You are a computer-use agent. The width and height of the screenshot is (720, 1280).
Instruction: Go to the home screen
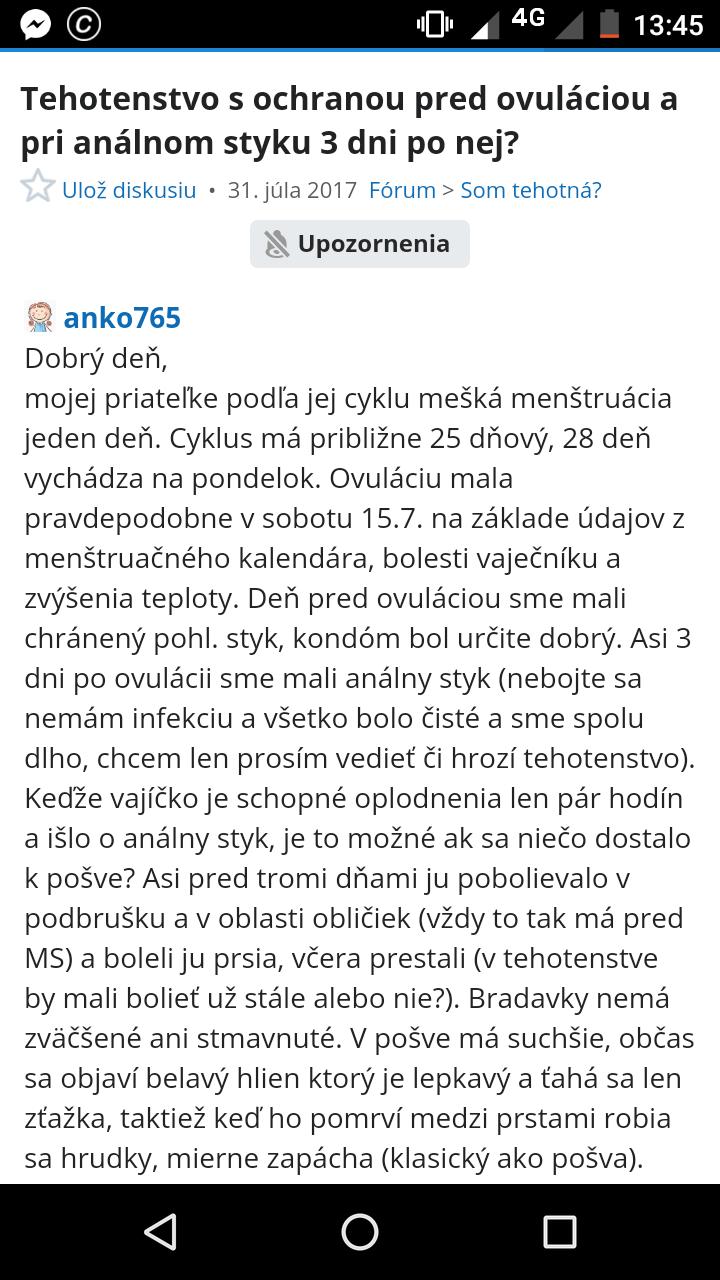pyautogui.click(x=360, y=1232)
